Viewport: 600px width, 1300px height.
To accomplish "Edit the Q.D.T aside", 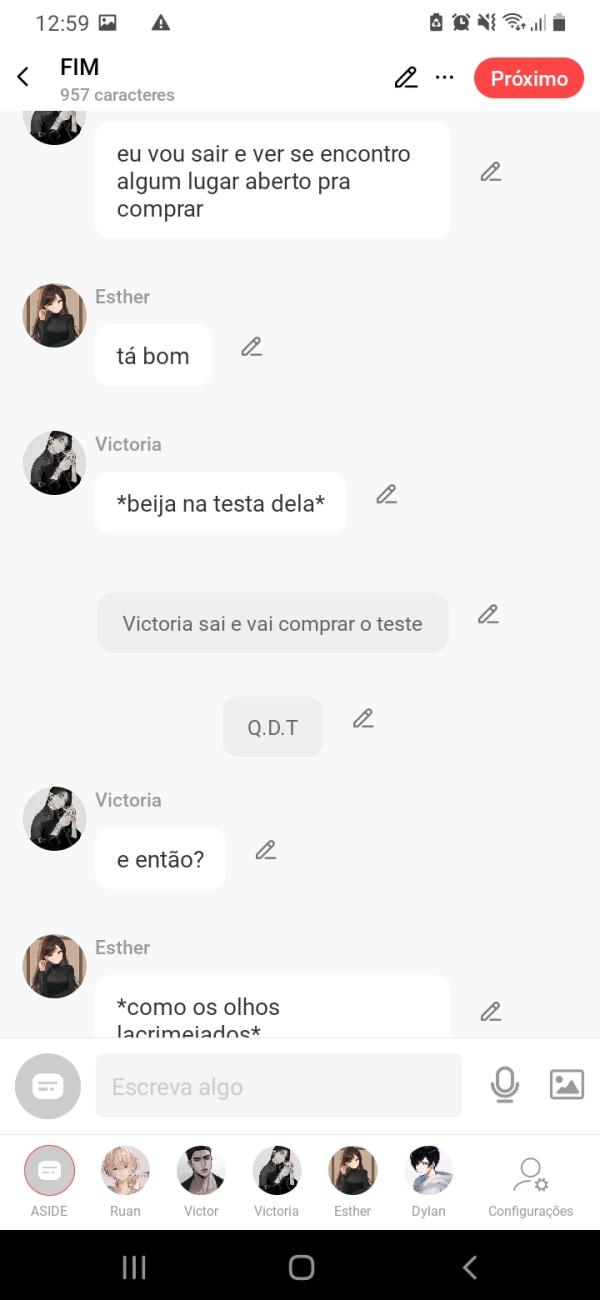I will click(363, 718).
